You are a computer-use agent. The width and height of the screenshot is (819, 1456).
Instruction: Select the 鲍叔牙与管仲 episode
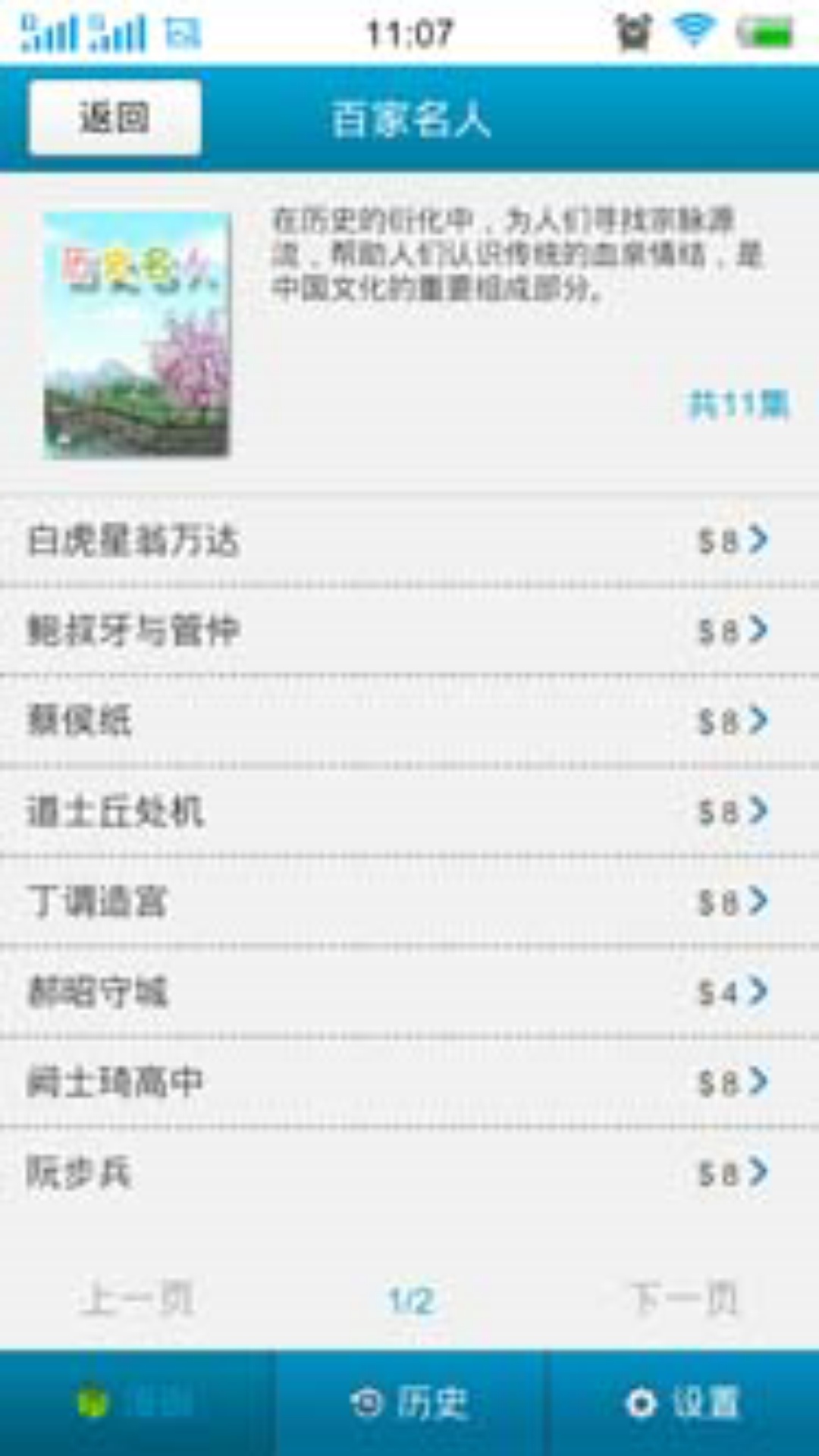coord(409,630)
